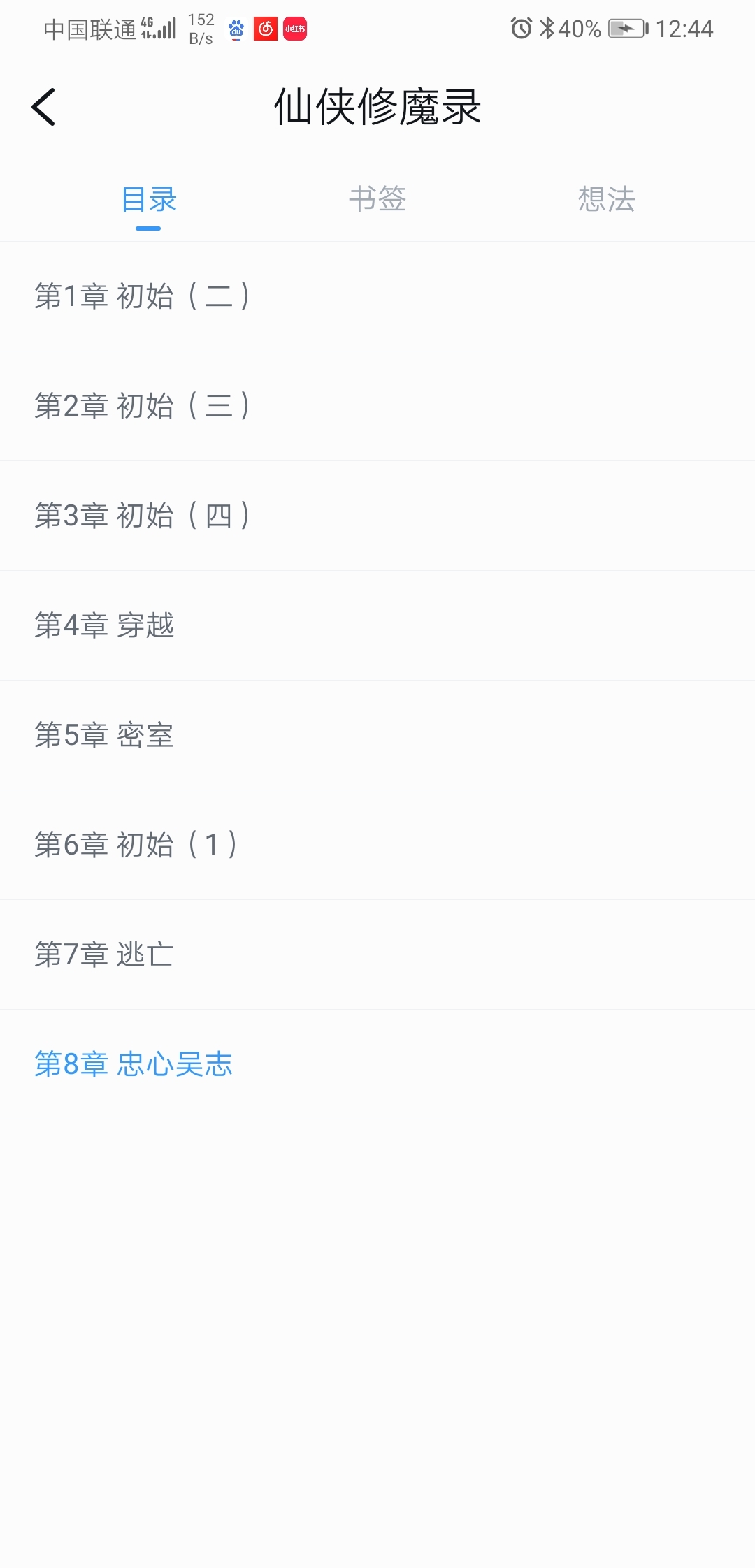Screen dimensions: 755x1568
Task: Go back using the top-left arrow
Action: click(43, 108)
